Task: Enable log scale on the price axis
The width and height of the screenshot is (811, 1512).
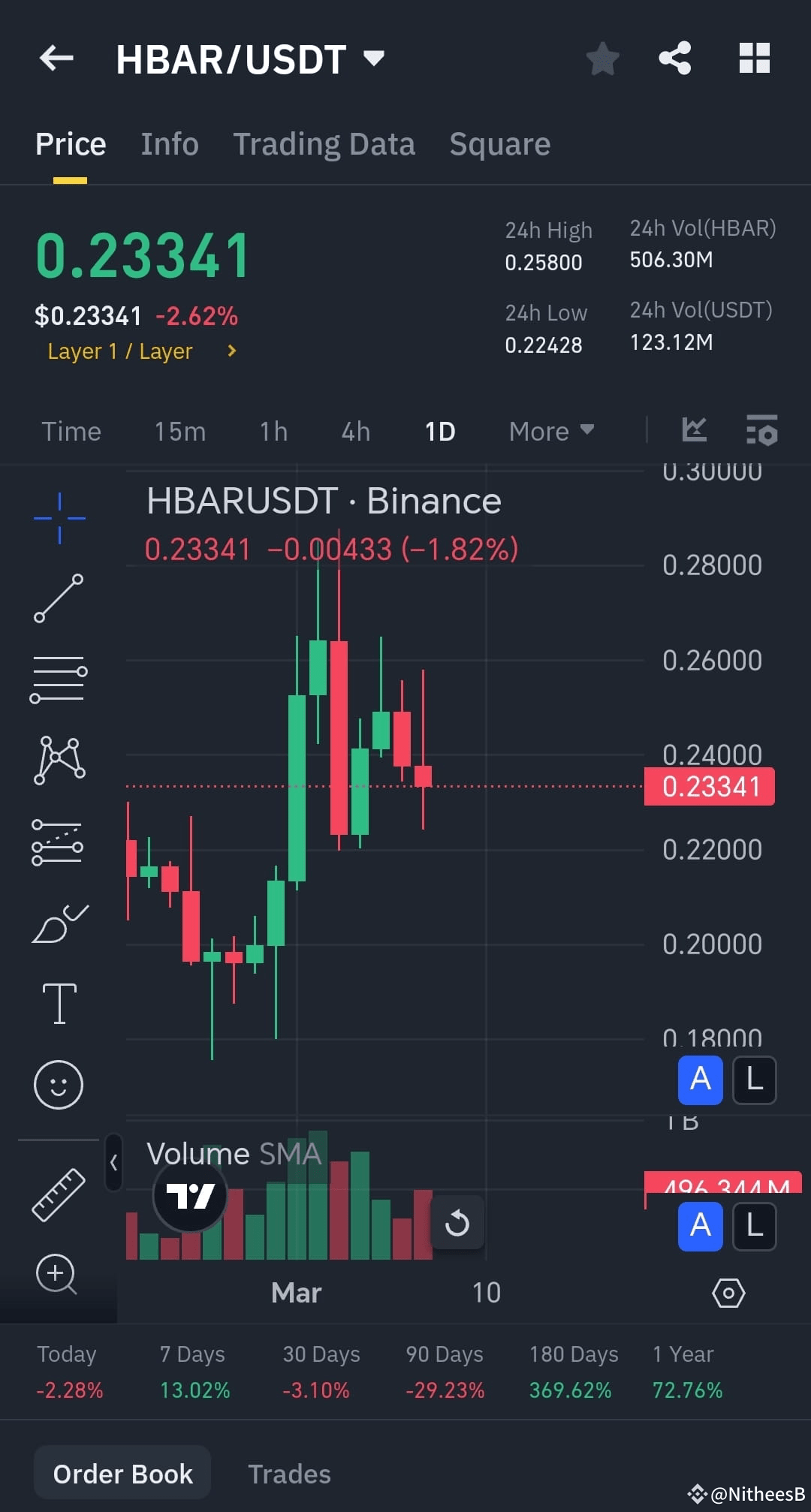Action: (x=754, y=1080)
